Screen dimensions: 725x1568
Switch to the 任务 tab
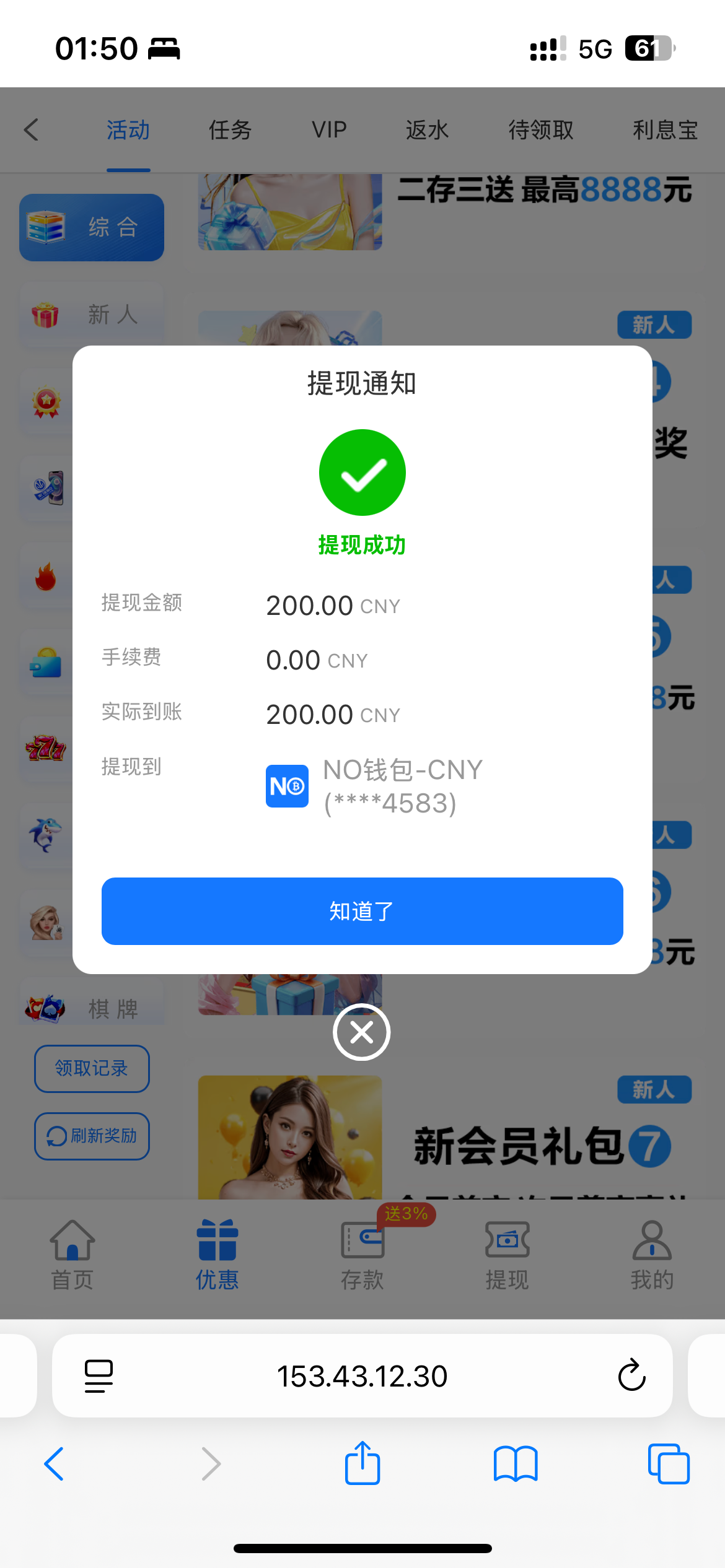(230, 130)
